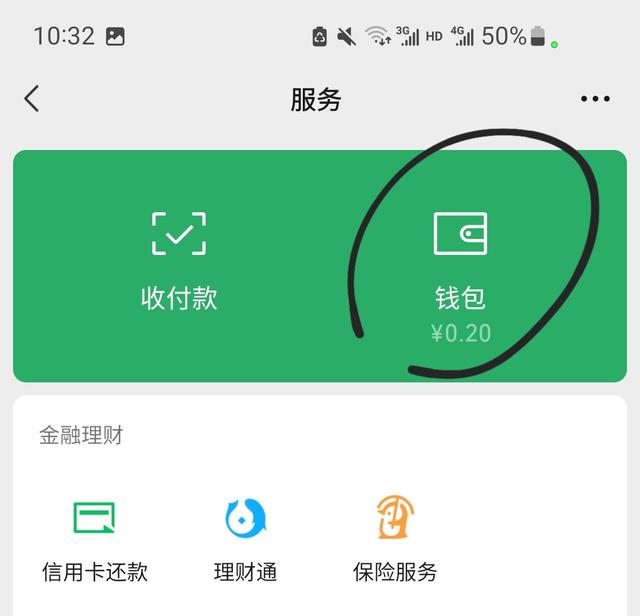
Task: Go back from the 服务 page
Action: [x=32, y=98]
